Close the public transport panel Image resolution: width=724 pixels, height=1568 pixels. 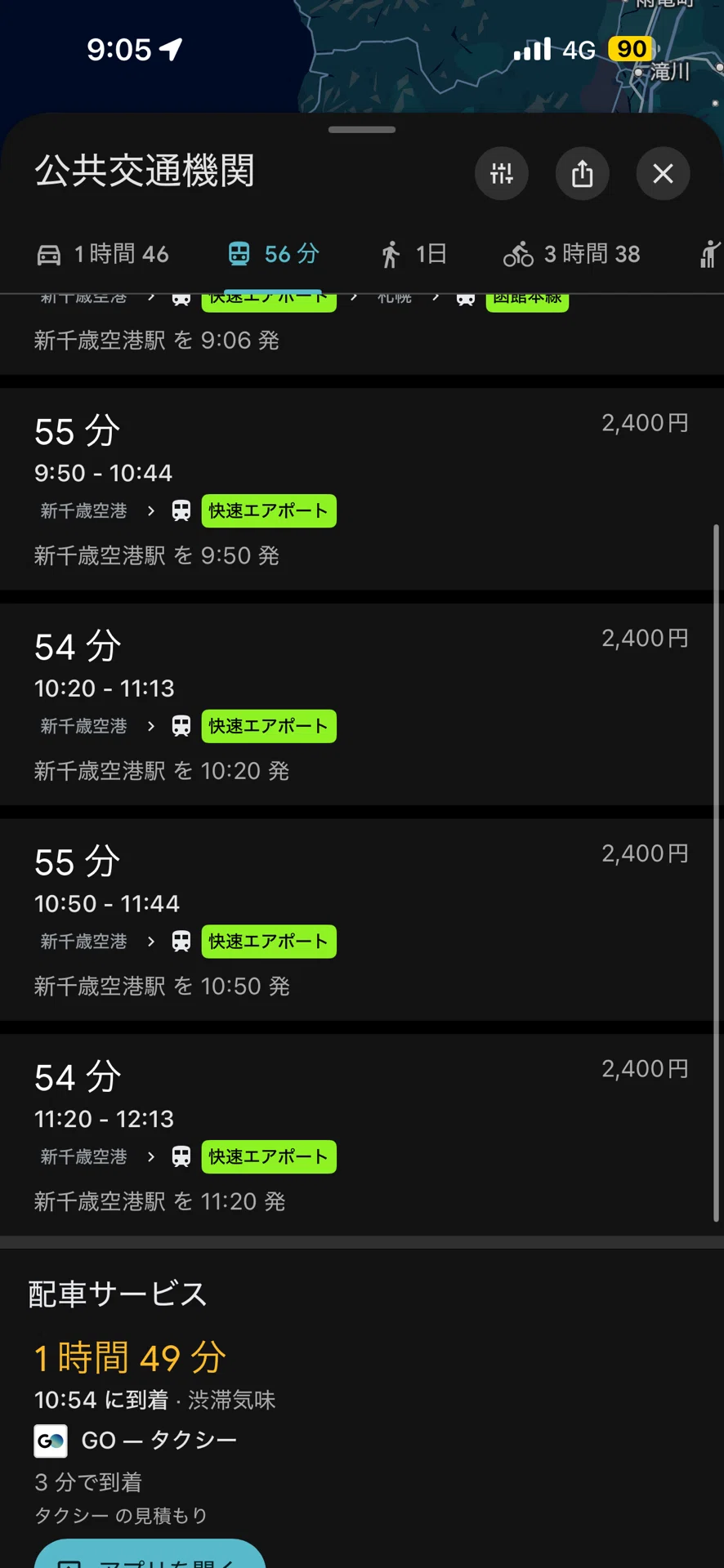coord(663,173)
